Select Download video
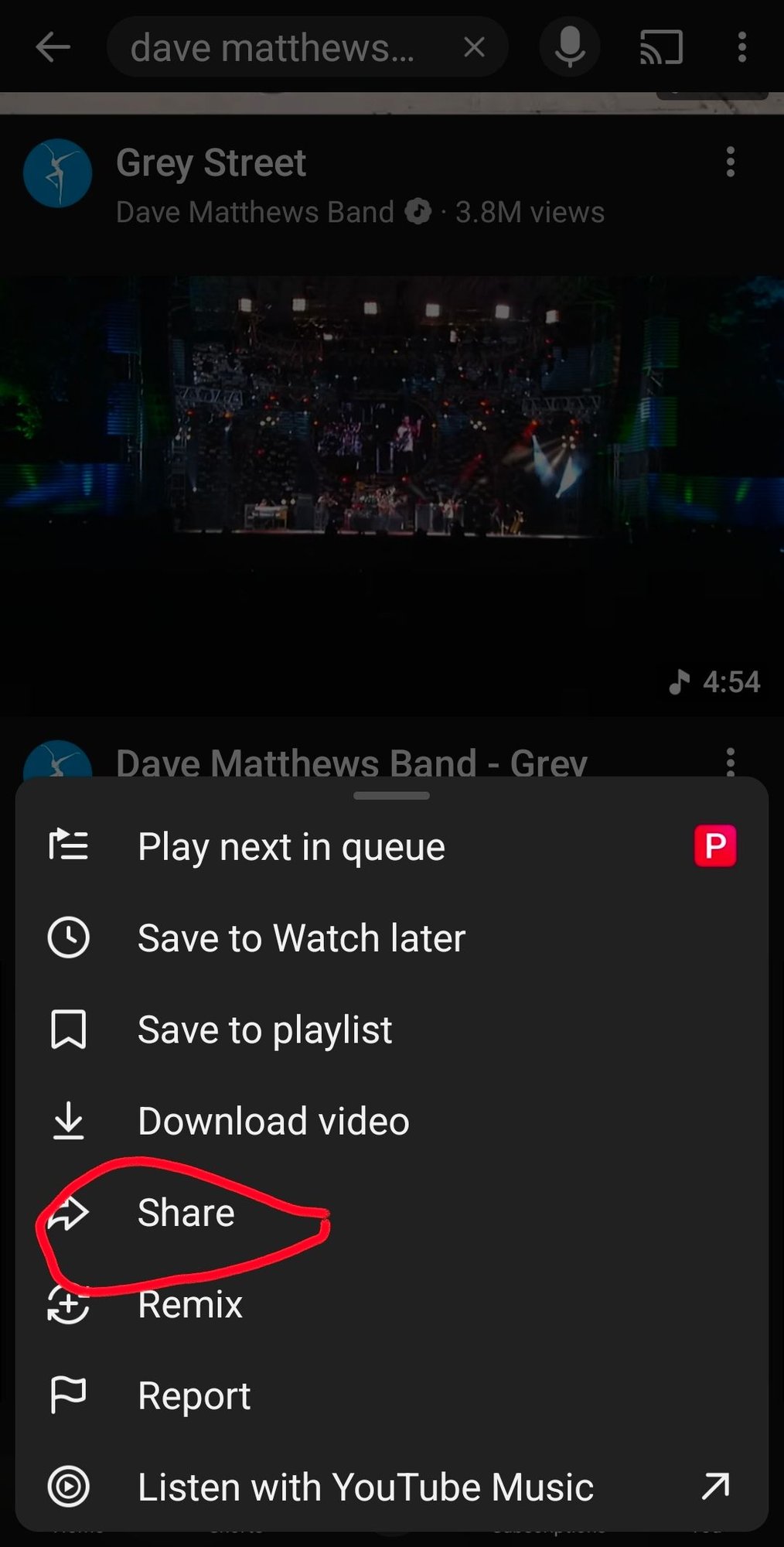784x1547 pixels. point(273,1122)
